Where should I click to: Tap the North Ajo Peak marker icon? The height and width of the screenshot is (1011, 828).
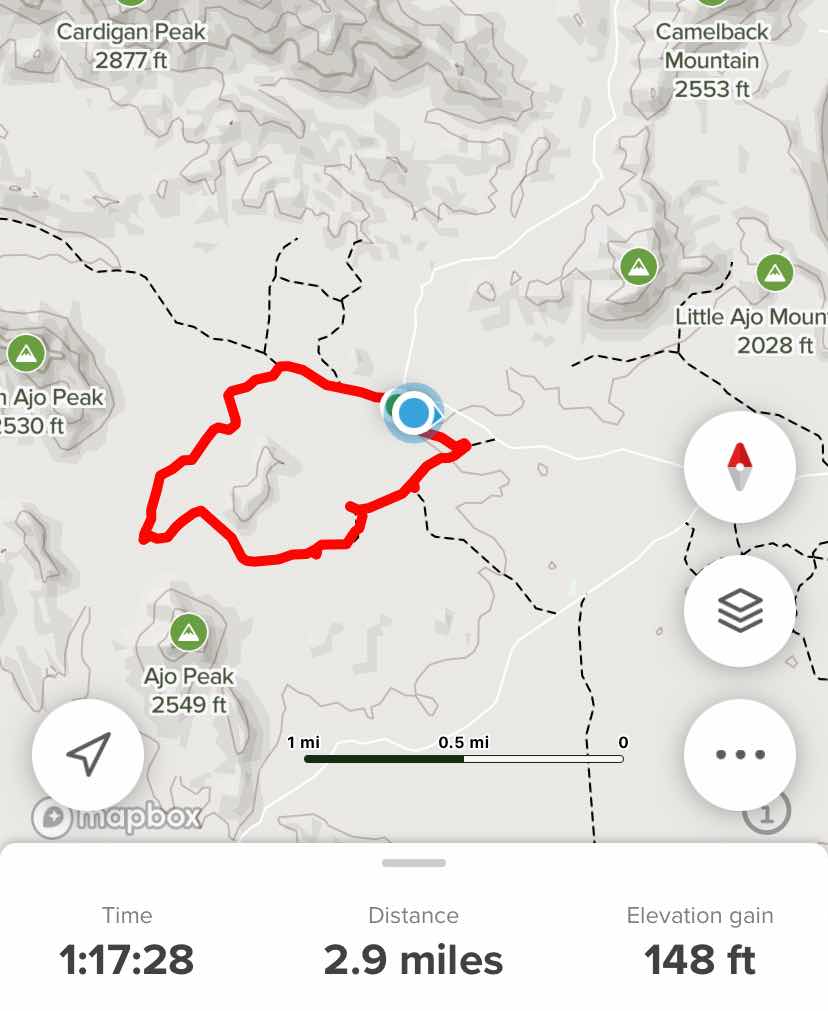(x=26, y=352)
